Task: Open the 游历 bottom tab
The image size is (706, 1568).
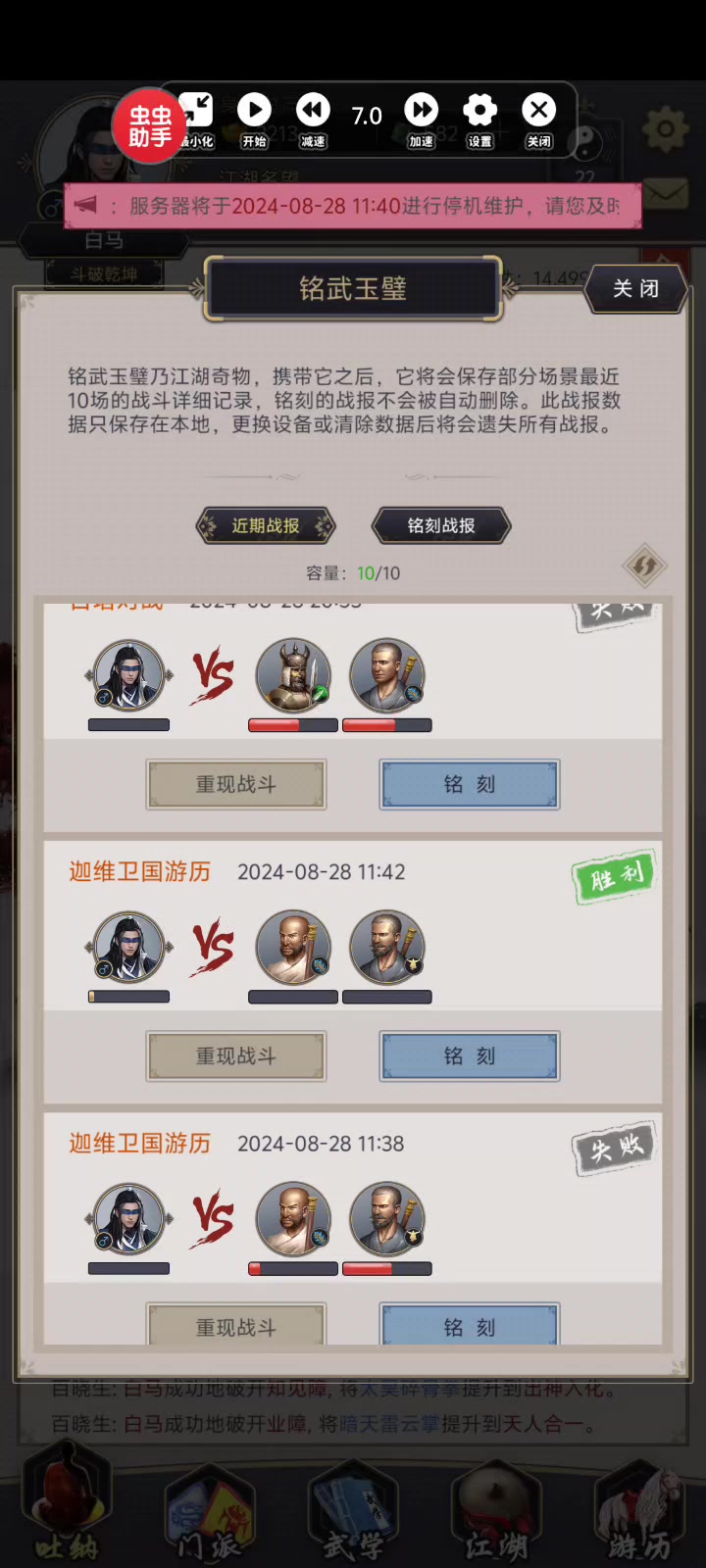Action: tap(639, 1514)
